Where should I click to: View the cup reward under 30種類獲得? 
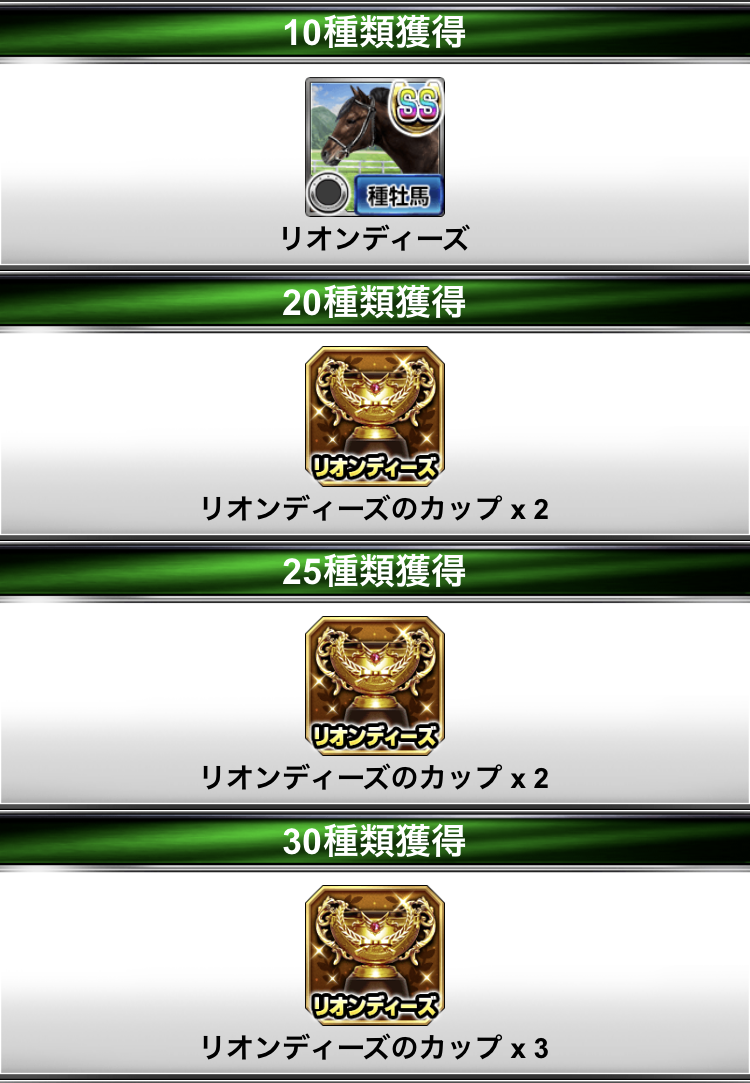point(375,954)
